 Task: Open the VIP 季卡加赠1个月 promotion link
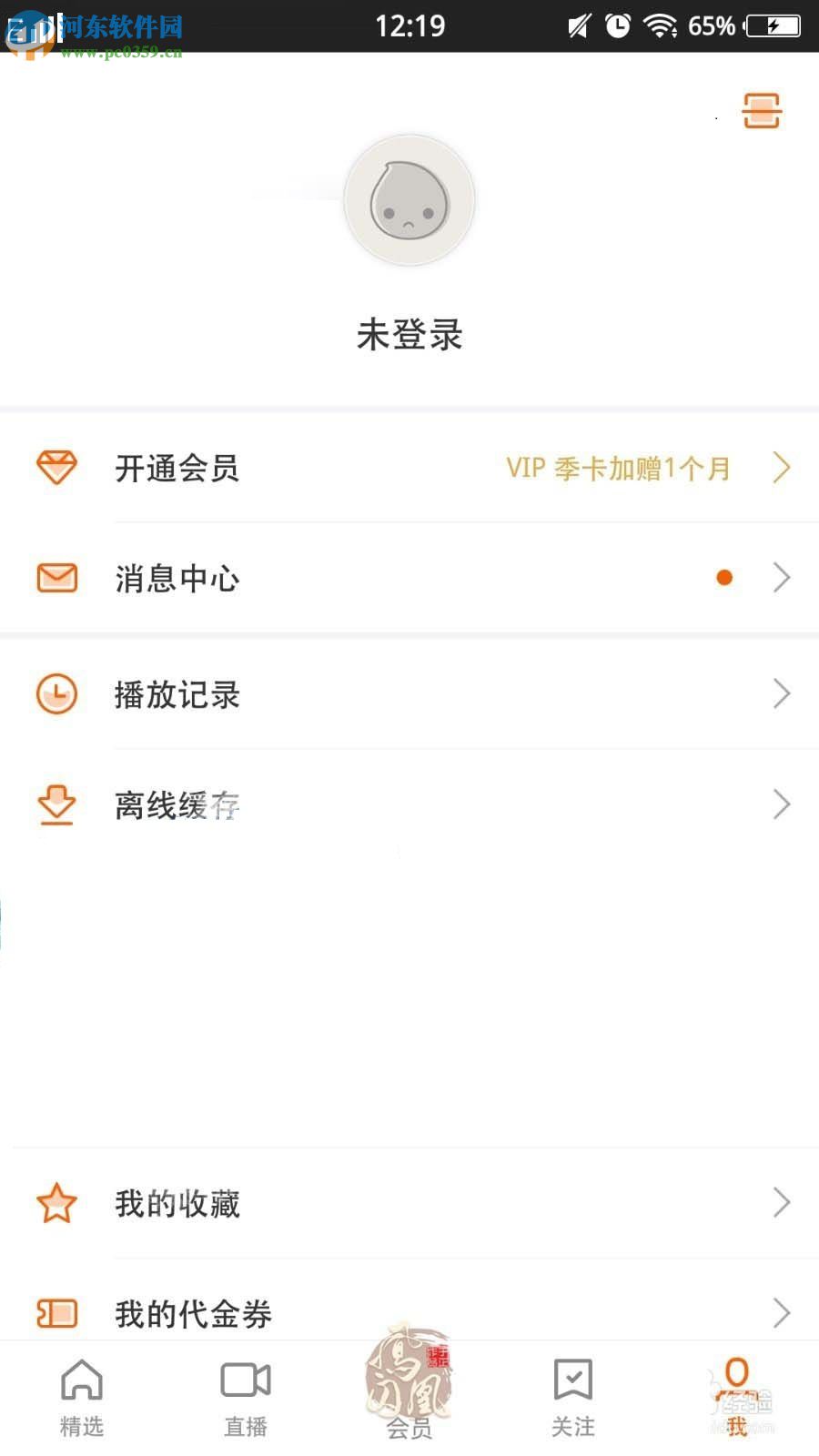(619, 468)
